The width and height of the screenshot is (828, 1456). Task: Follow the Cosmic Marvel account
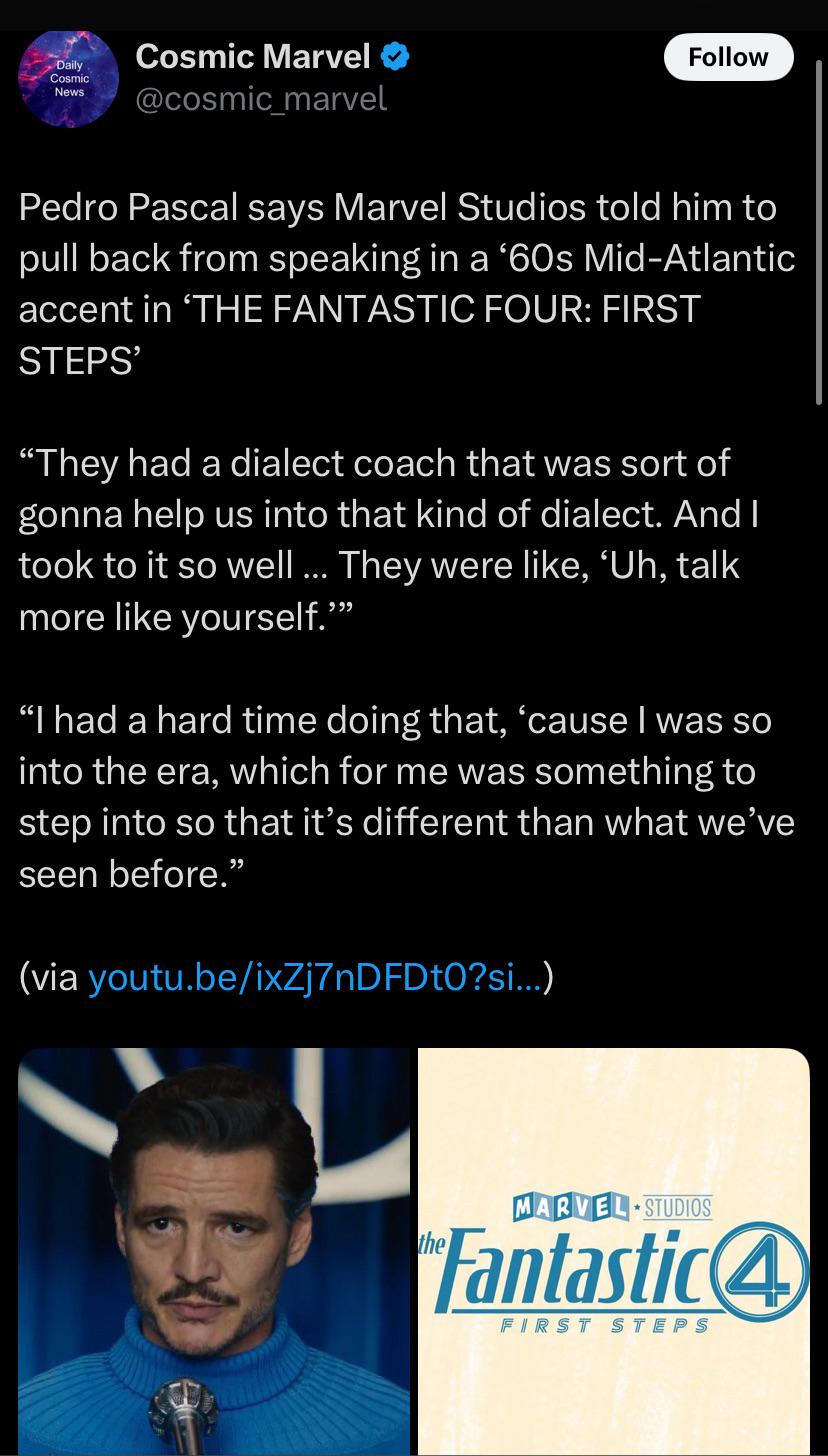(x=728, y=57)
